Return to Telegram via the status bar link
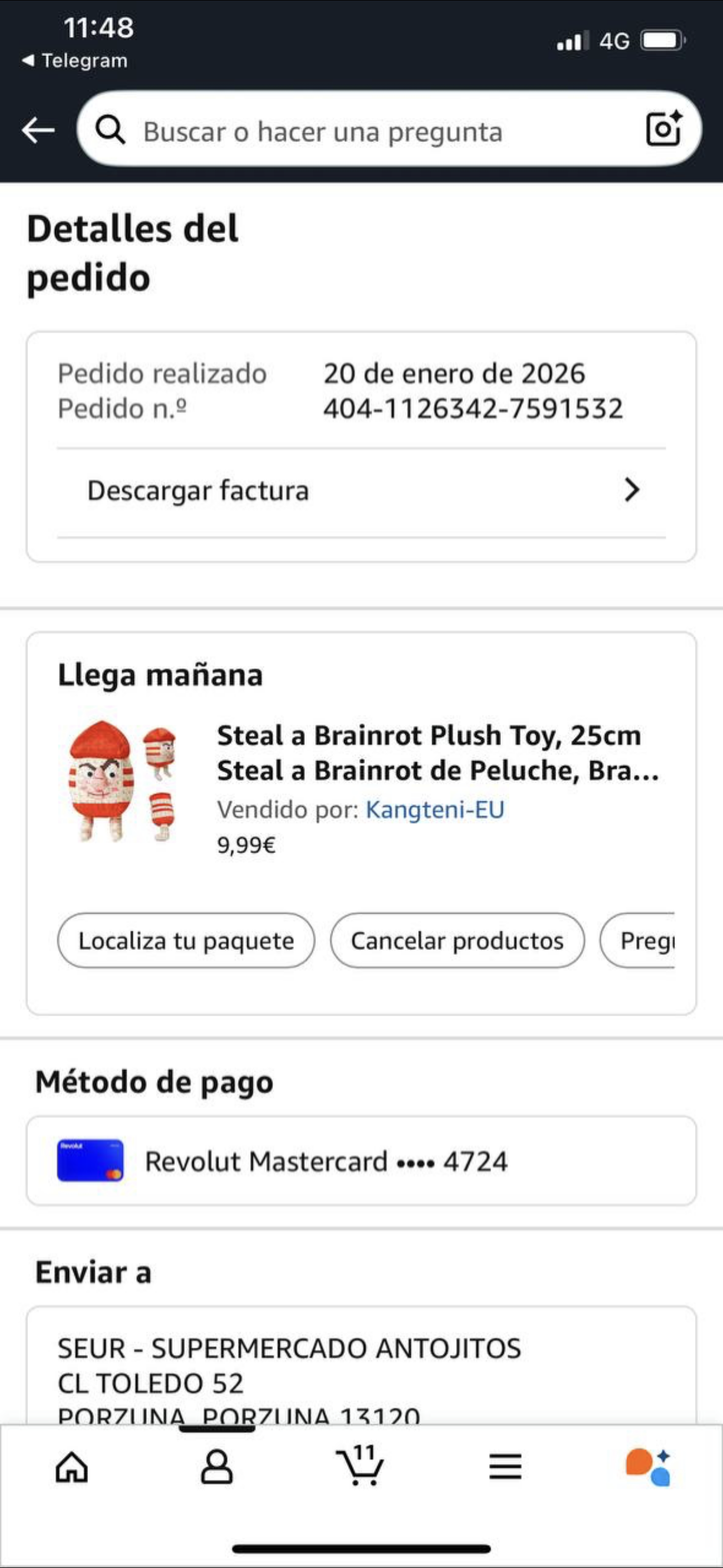Screen dimensions: 723x1568 pyautogui.click(x=76, y=61)
